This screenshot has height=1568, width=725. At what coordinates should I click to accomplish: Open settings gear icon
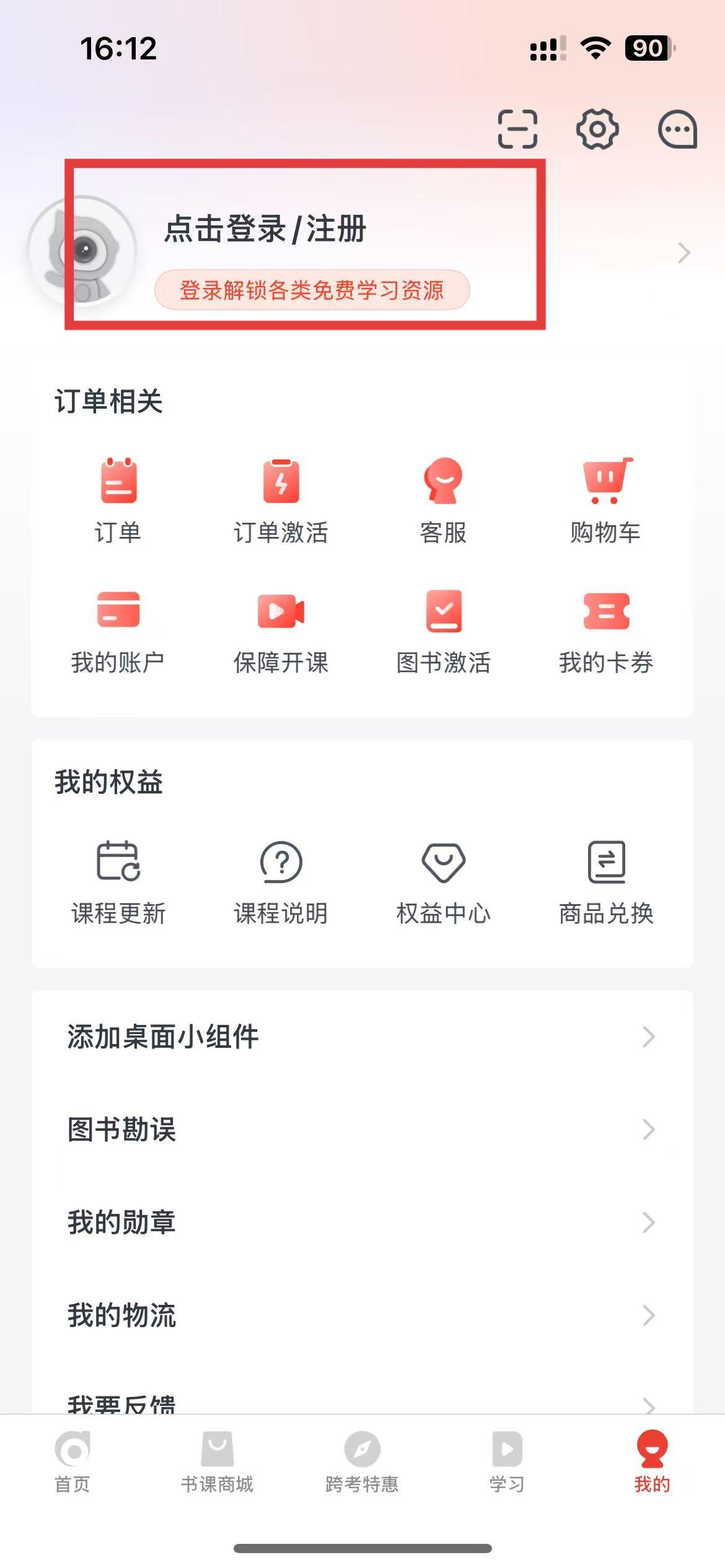click(597, 129)
